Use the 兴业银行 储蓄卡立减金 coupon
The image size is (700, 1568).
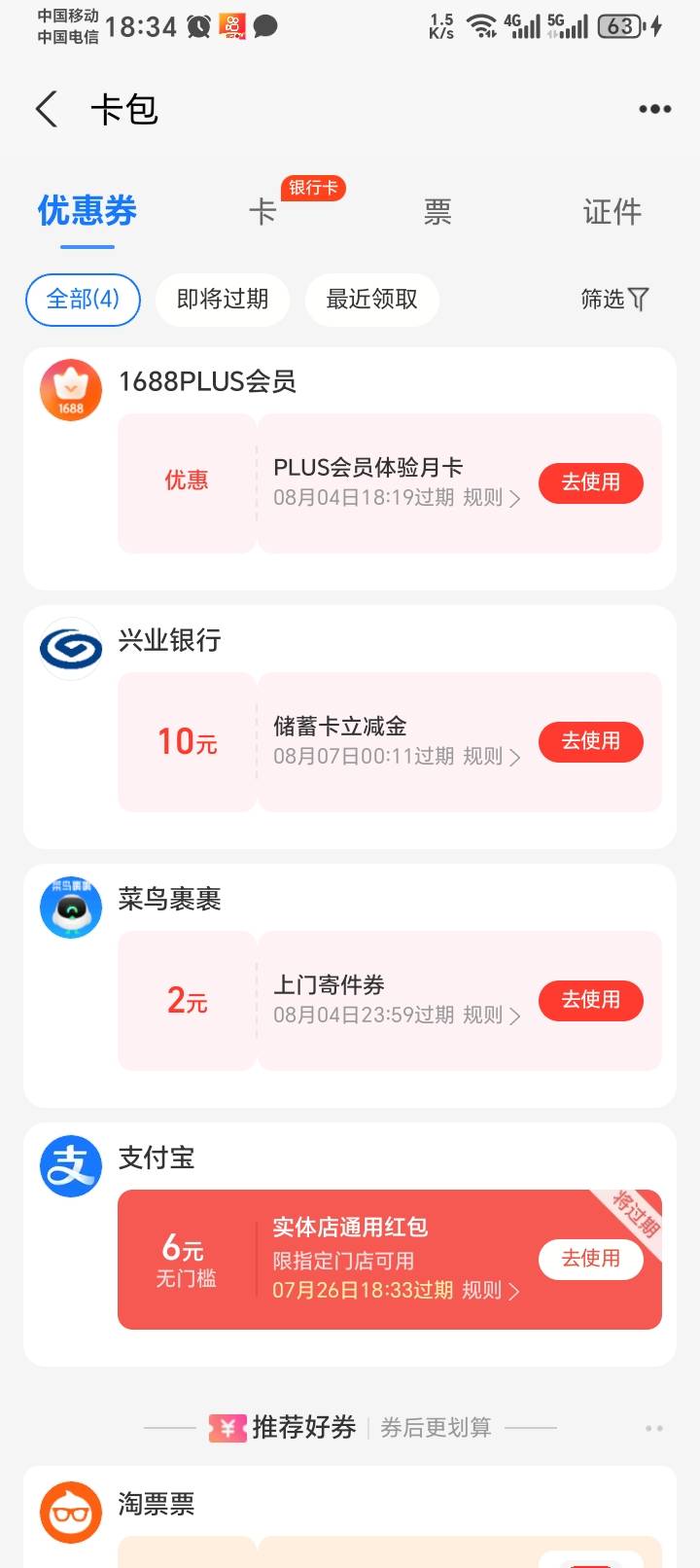[x=591, y=741]
